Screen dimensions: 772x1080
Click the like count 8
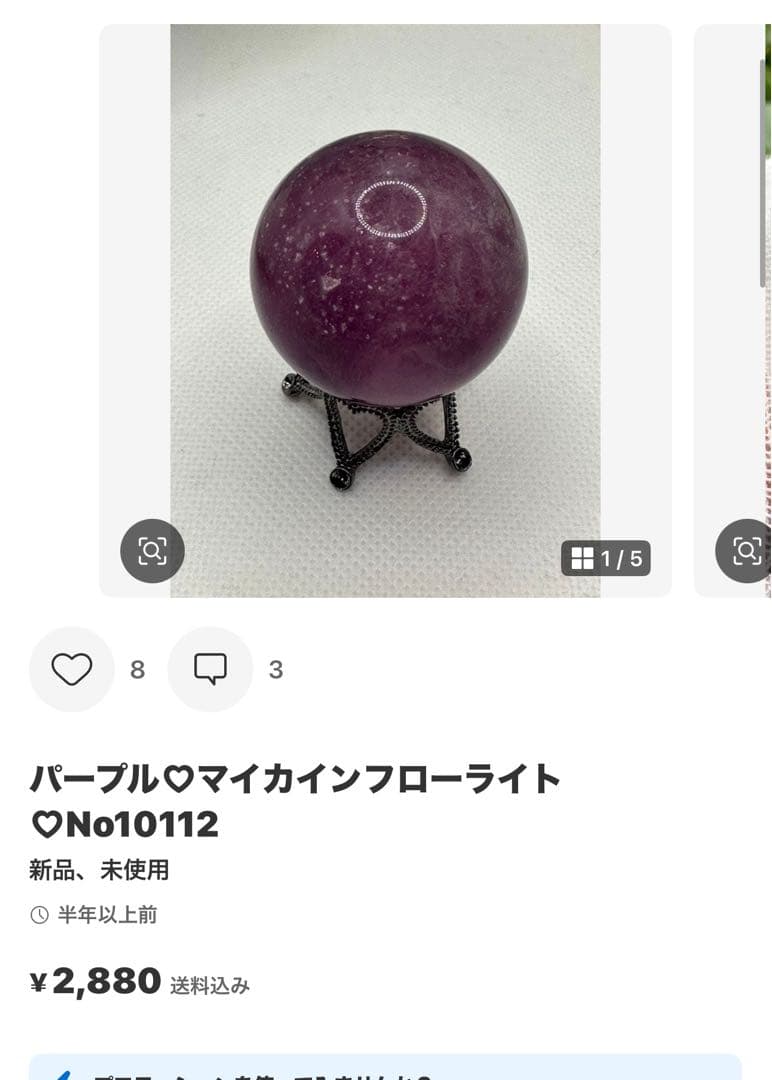[x=140, y=669]
